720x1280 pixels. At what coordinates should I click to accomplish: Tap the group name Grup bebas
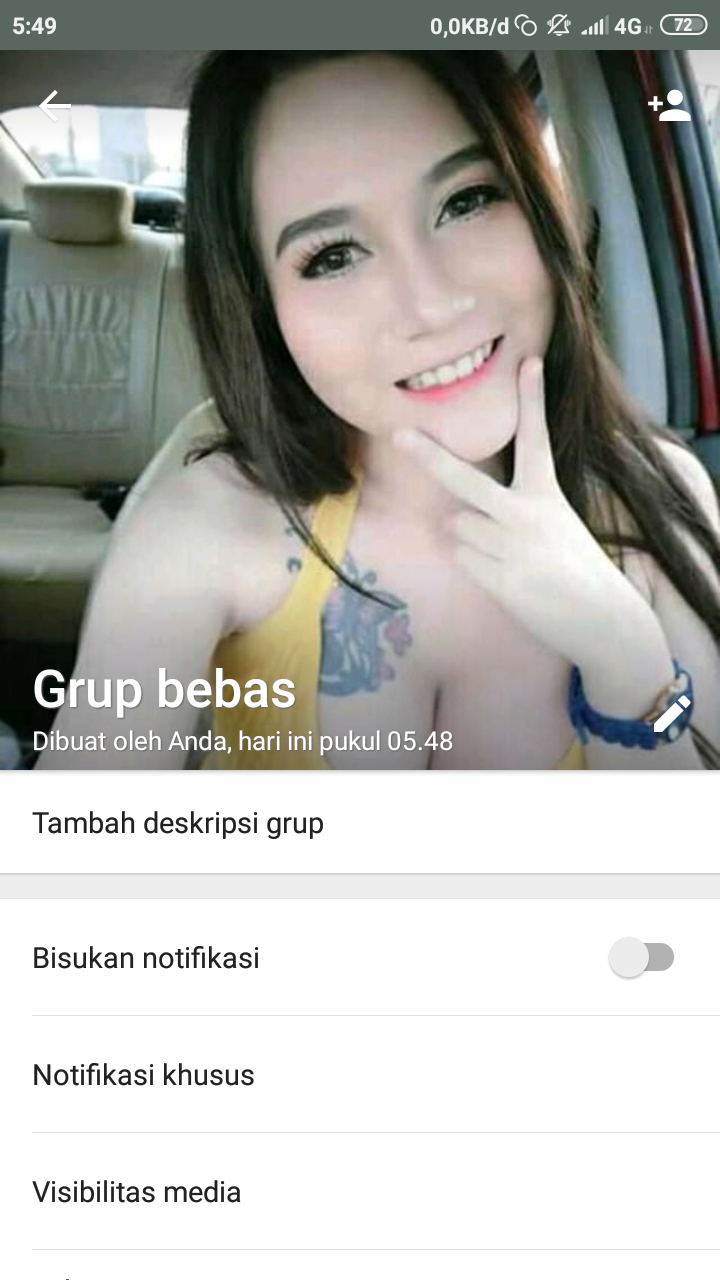point(162,688)
